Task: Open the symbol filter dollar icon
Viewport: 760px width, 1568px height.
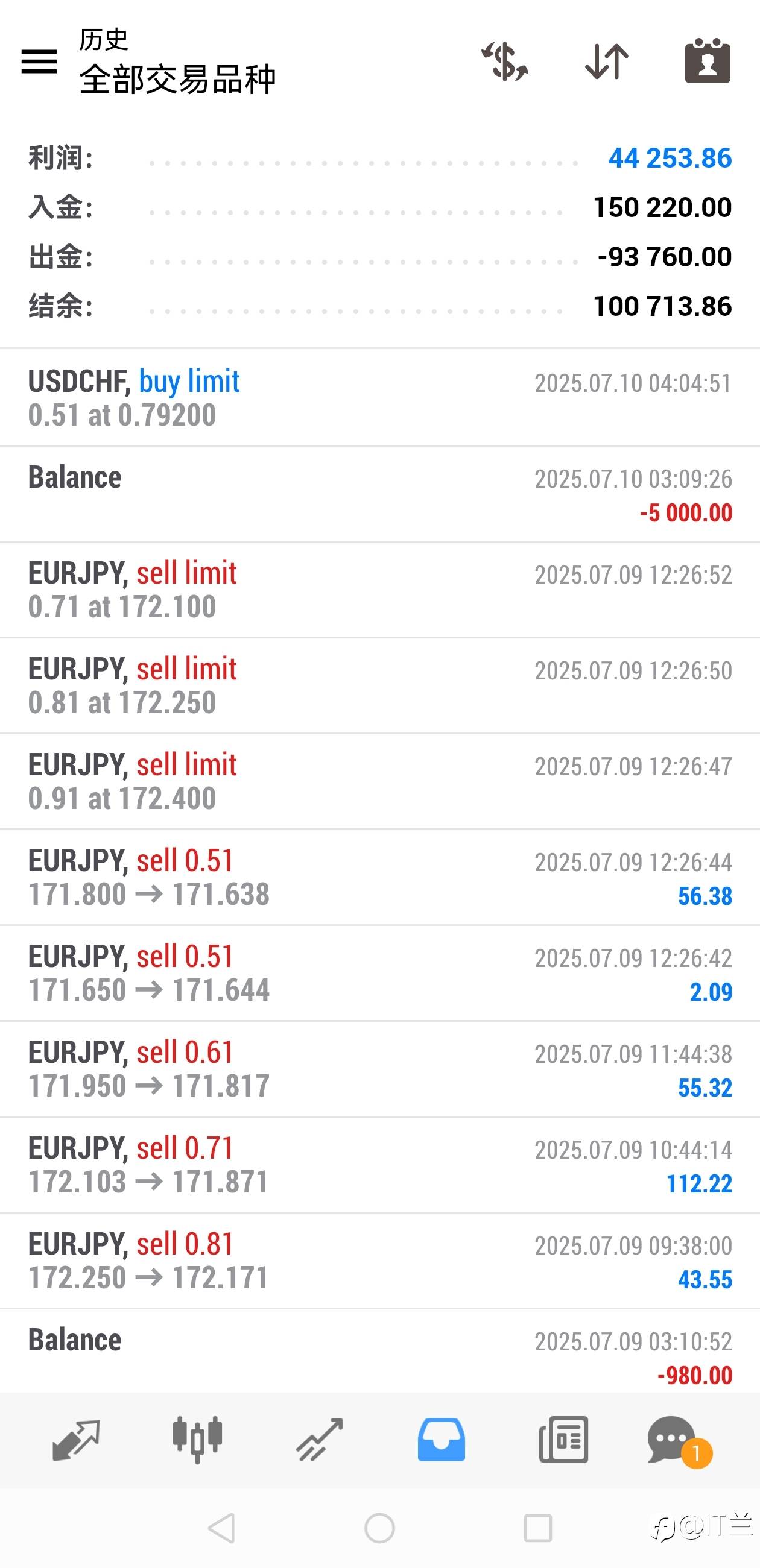Action: 505,61
